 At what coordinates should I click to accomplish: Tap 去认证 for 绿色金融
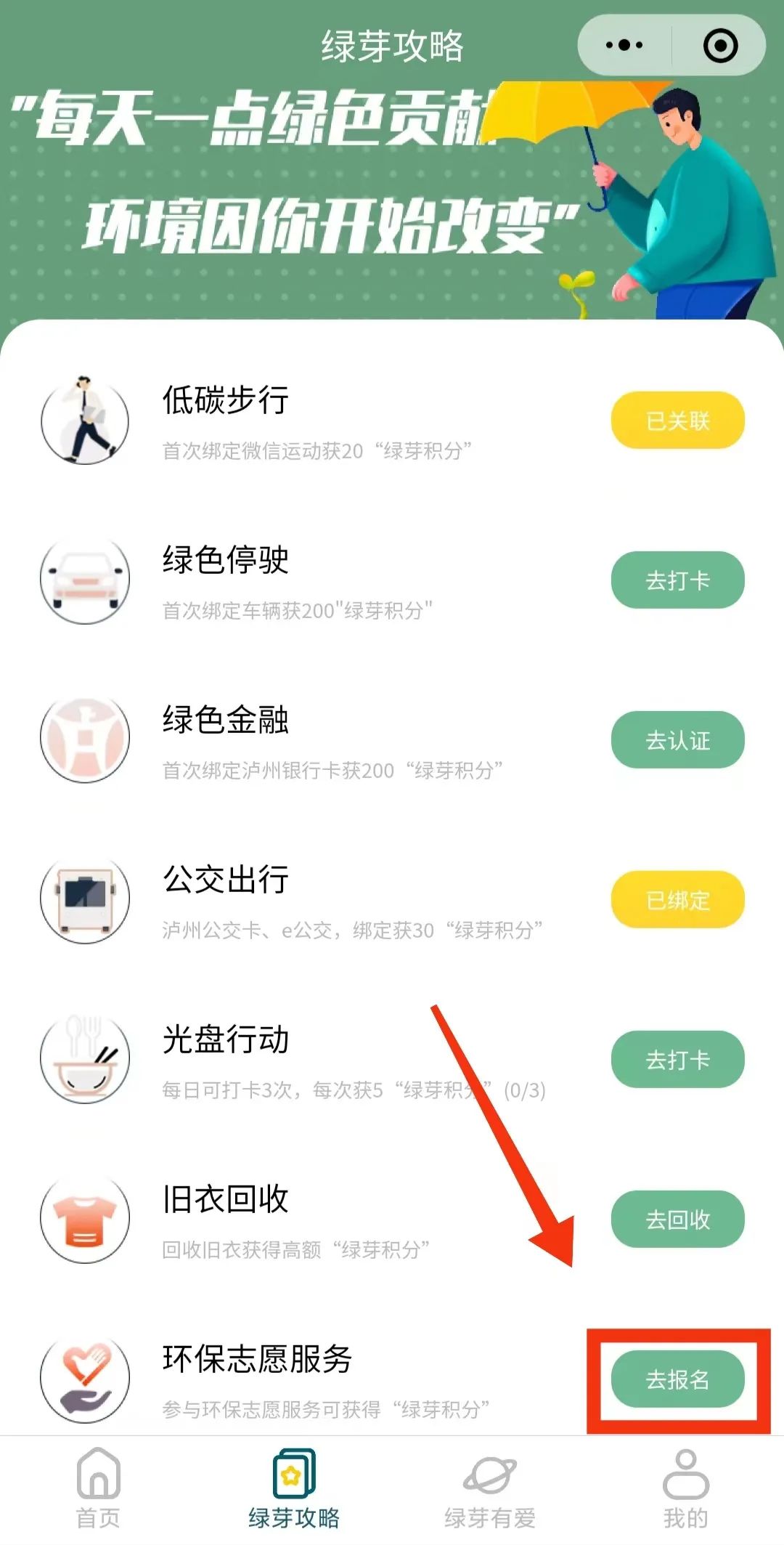click(677, 739)
